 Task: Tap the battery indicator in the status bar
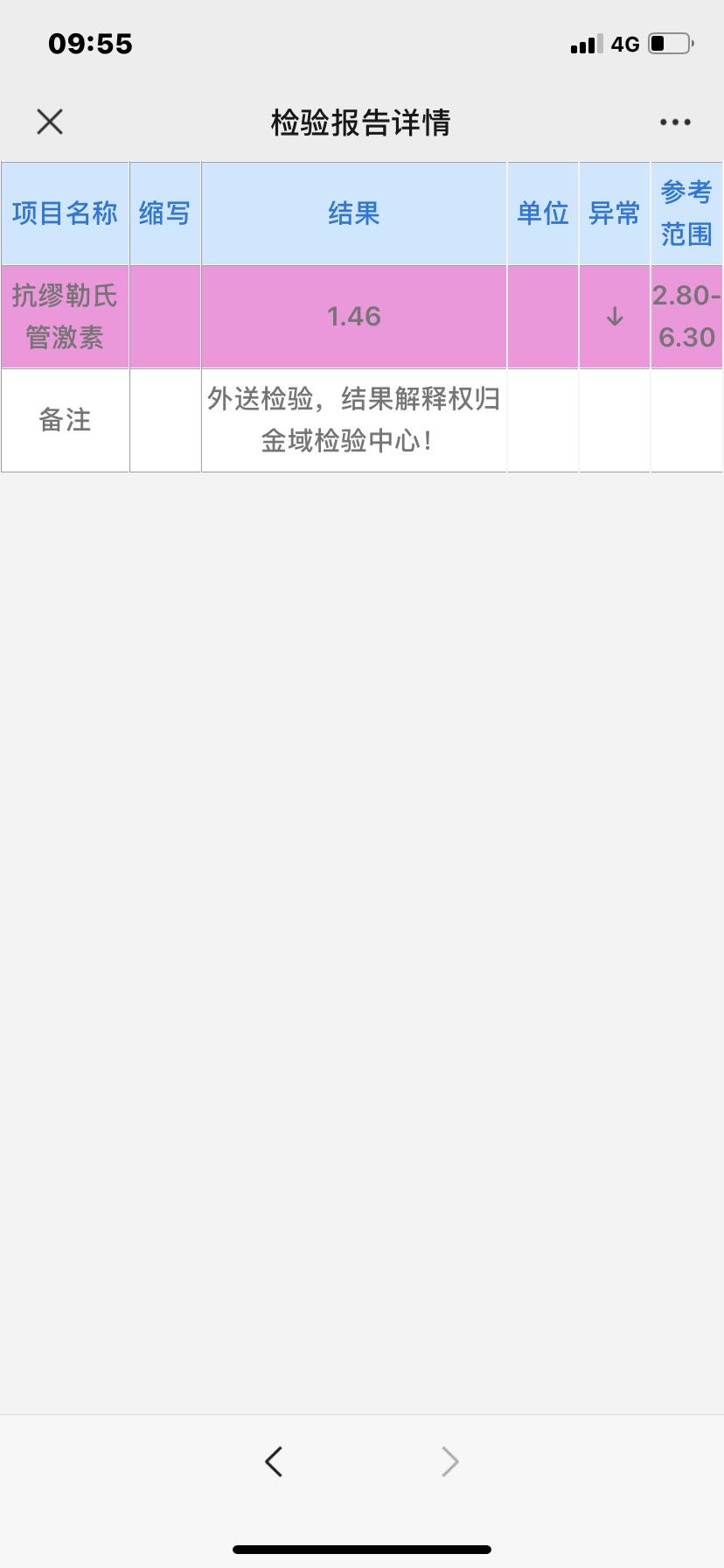tap(670, 43)
